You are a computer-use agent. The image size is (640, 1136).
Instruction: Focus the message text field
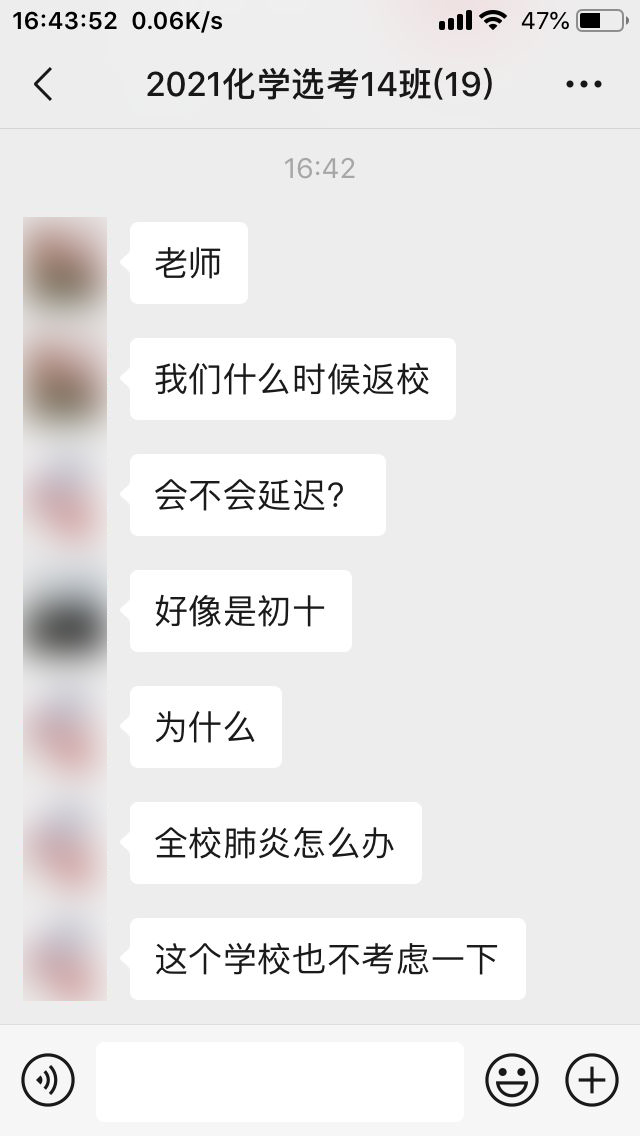tap(280, 1081)
